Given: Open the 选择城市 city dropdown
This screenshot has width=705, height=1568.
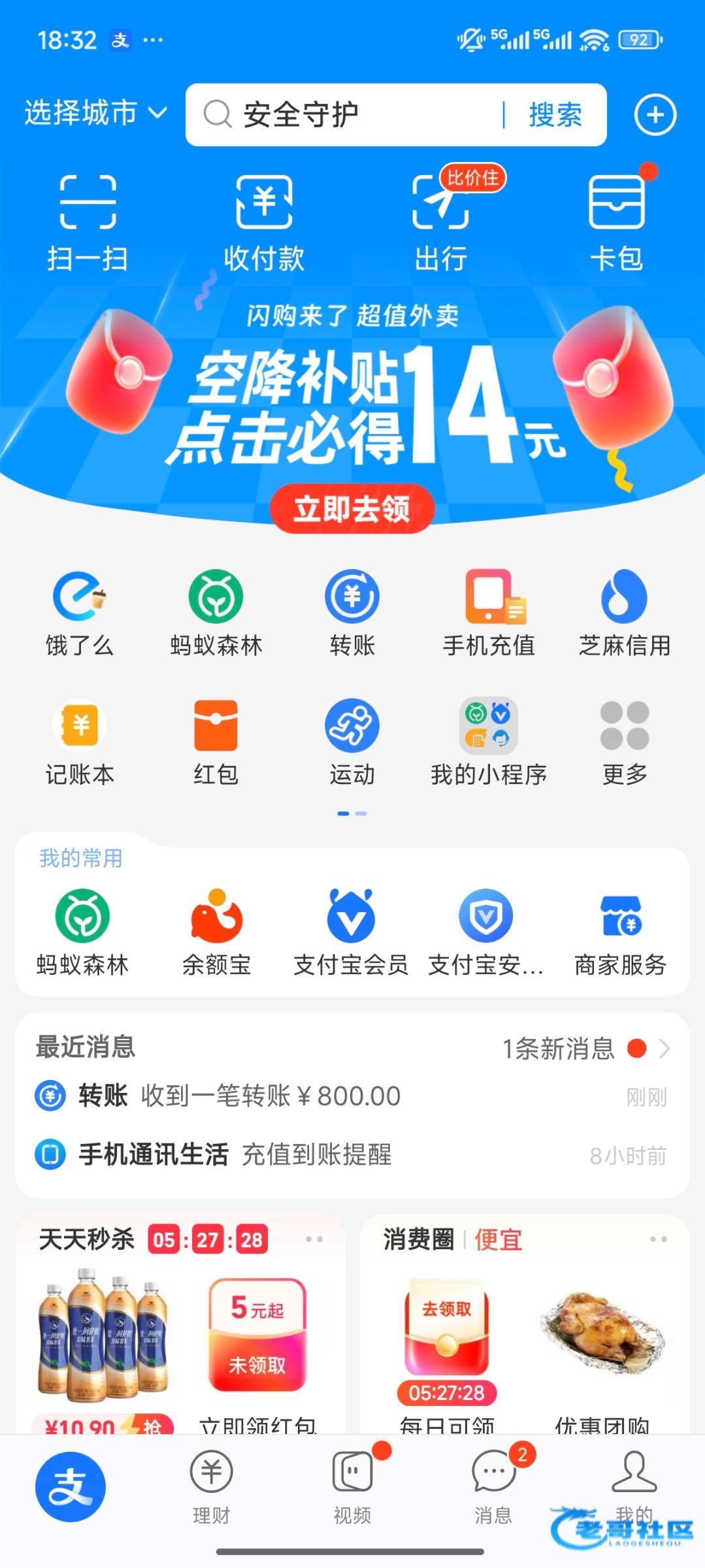Looking at the screenshot, I should pos(95,113).
